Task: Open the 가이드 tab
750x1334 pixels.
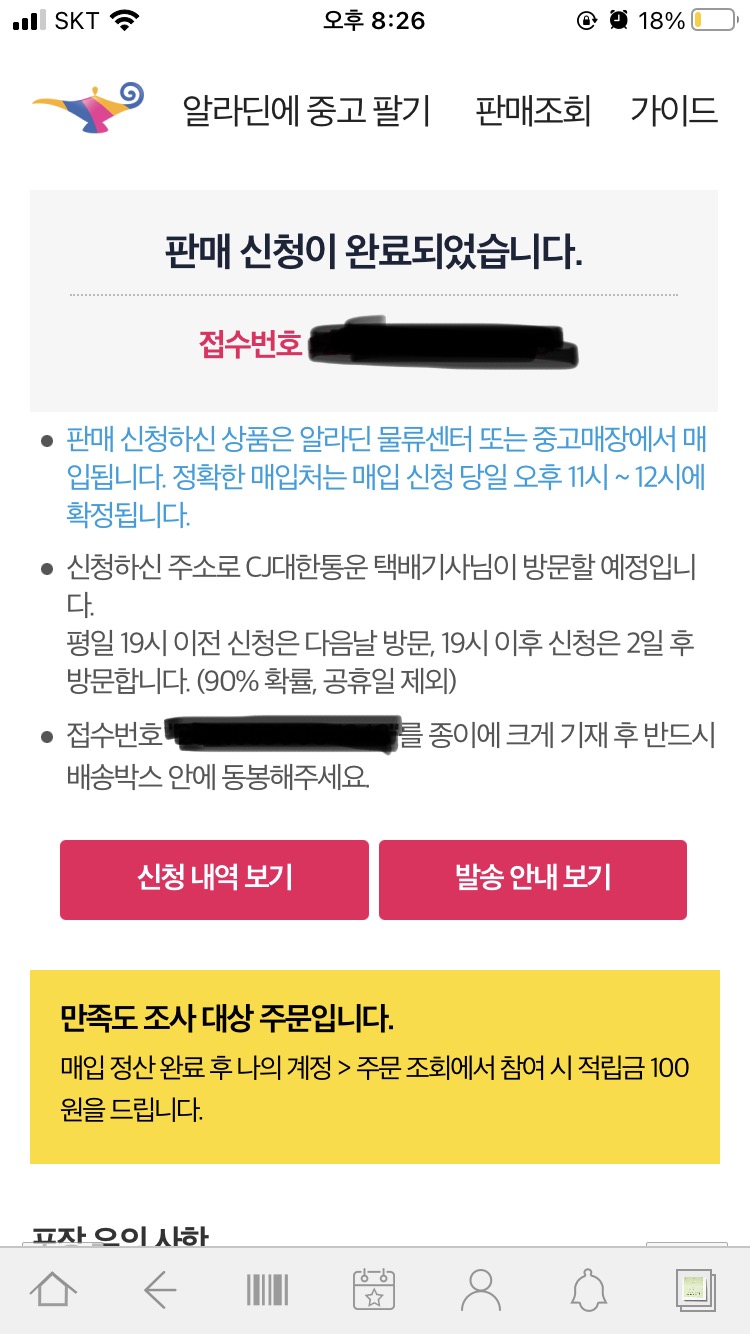Action: (674, 110)
